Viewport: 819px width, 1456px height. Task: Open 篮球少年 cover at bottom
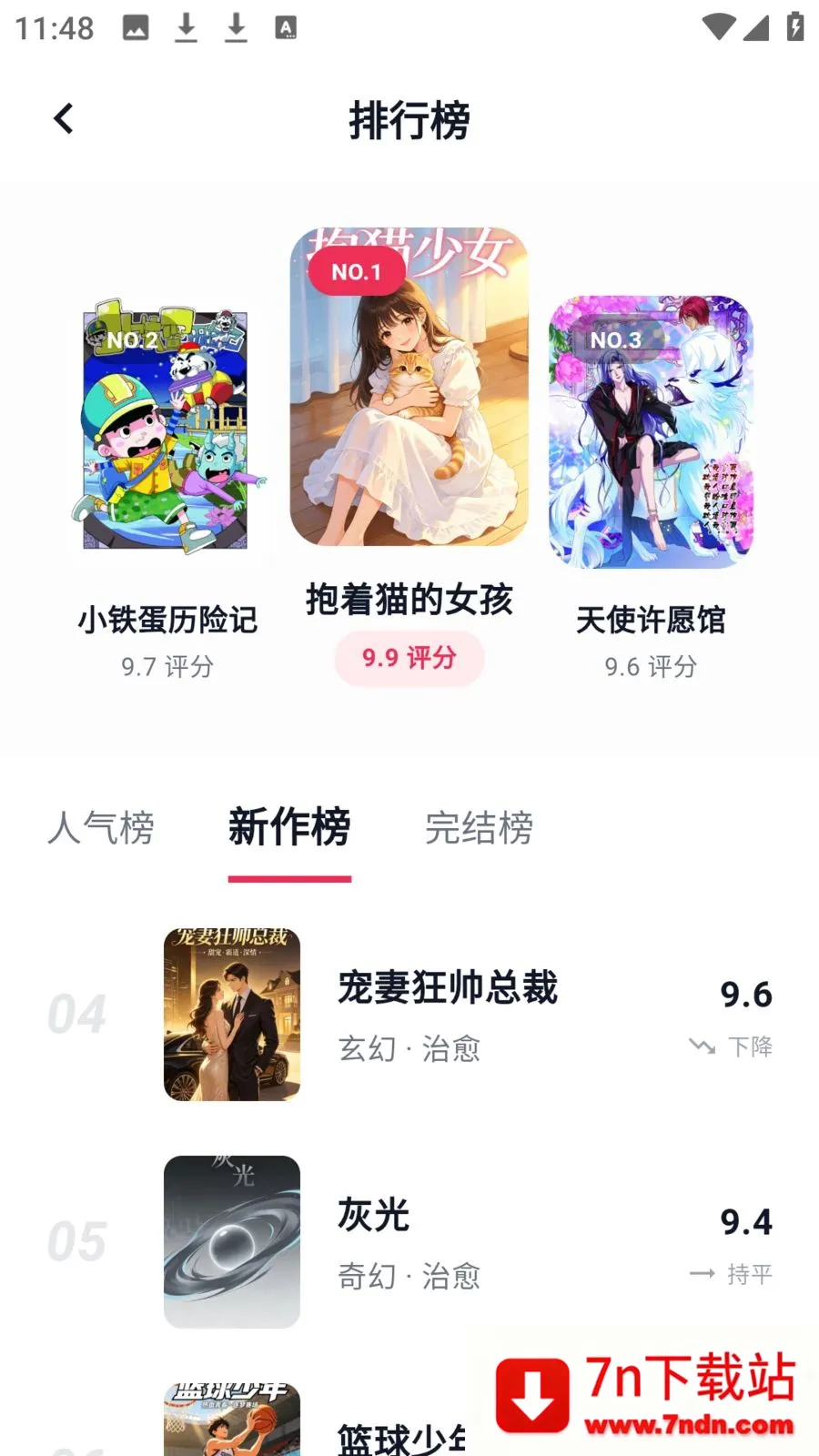[x=232, y=1420]
